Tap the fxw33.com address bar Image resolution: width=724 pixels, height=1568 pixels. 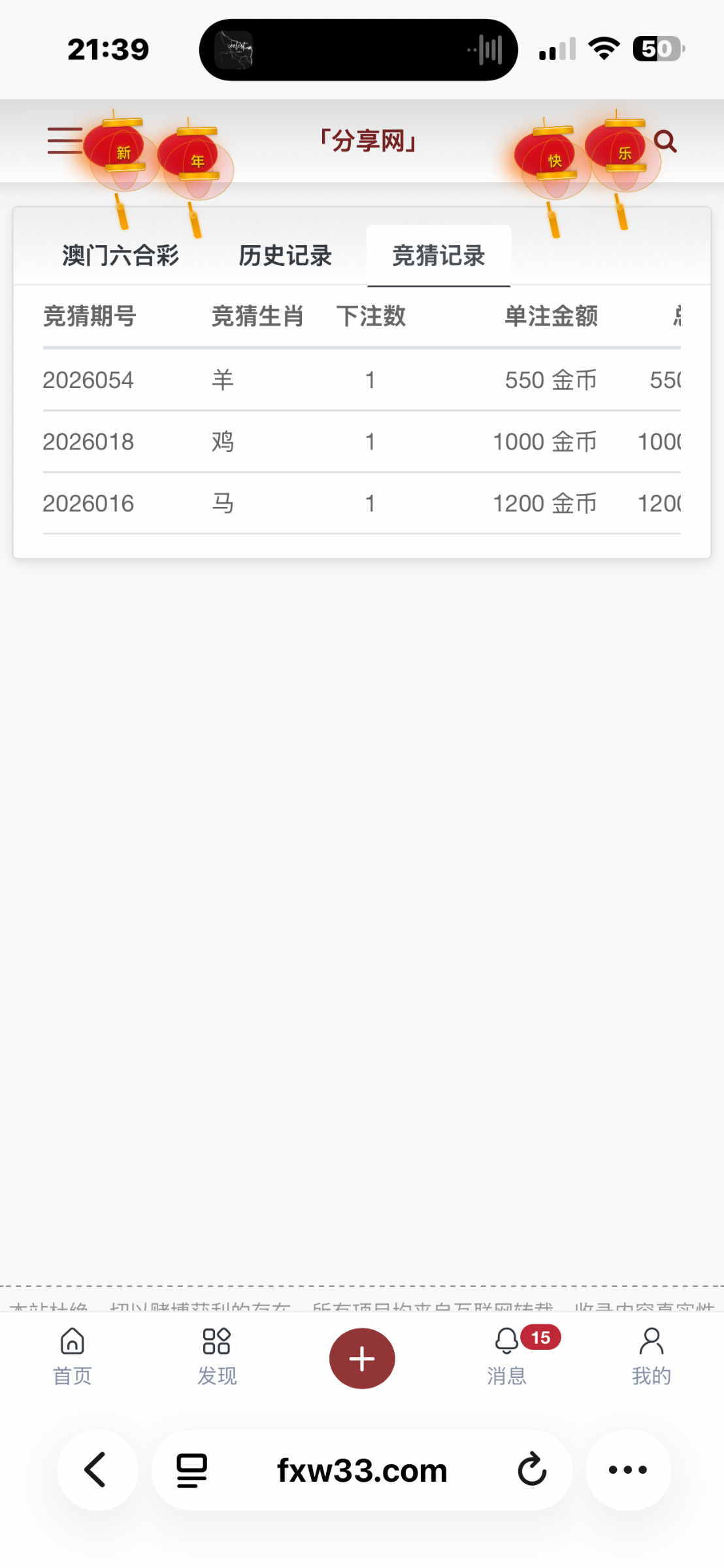pos(362,1470)
